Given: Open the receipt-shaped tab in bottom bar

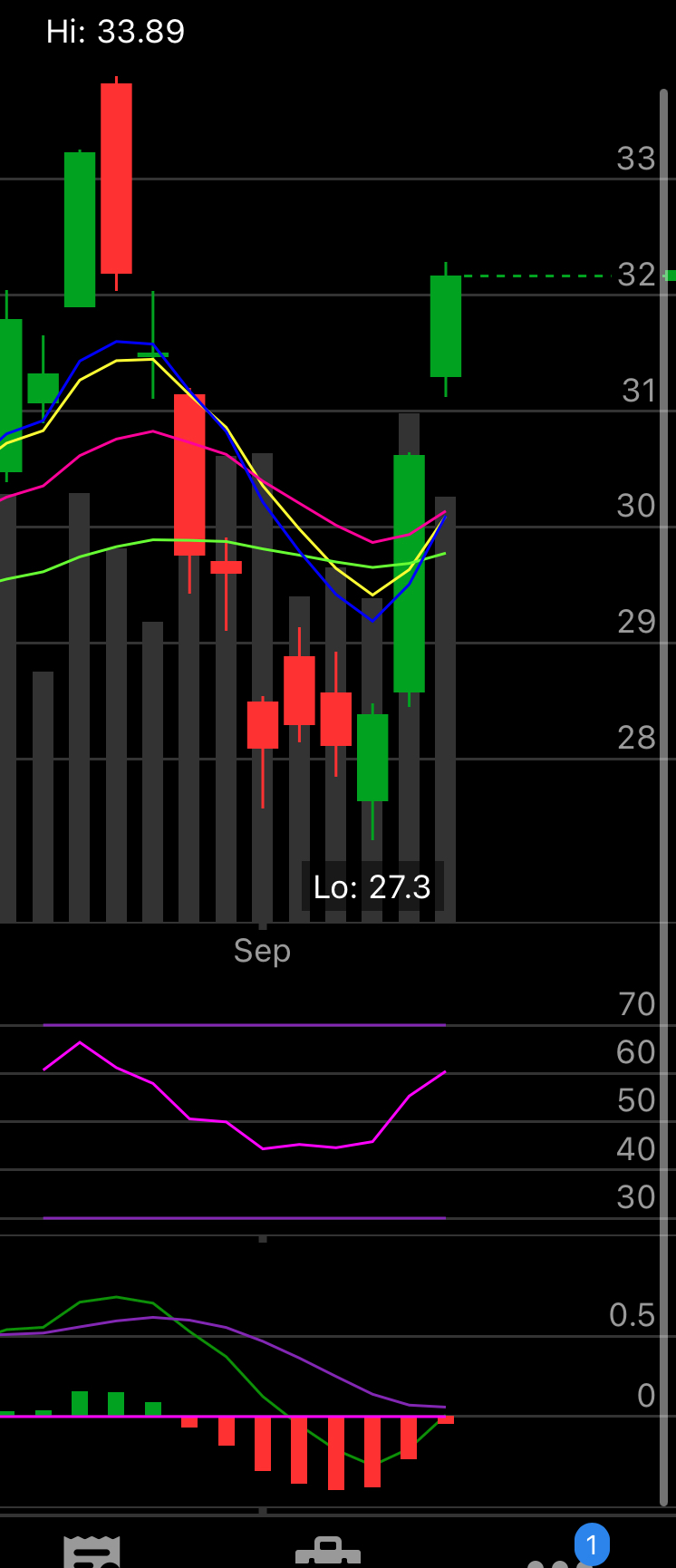Looking at the screenshot, I should [92, 1552].
